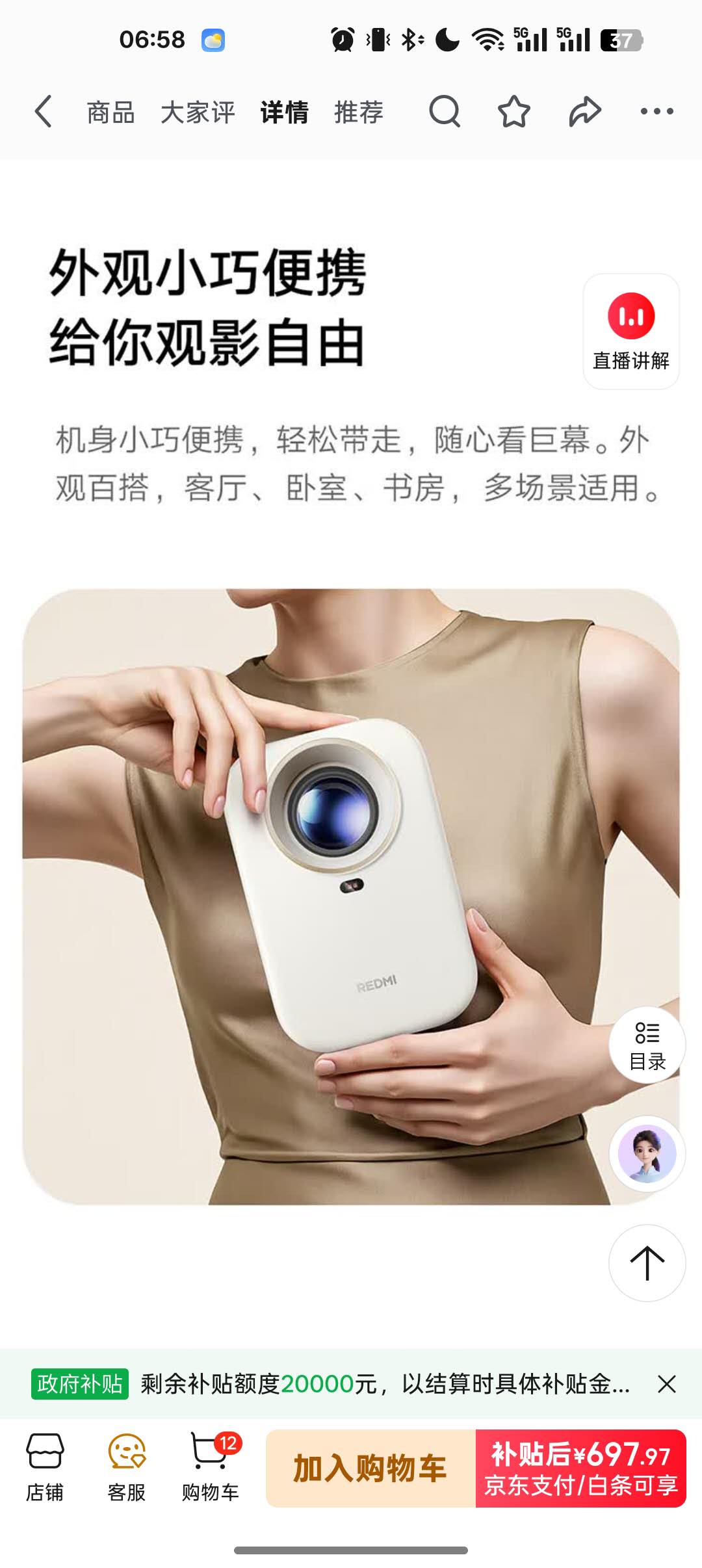Open the 目录 contents list

tap(647, 1045)
